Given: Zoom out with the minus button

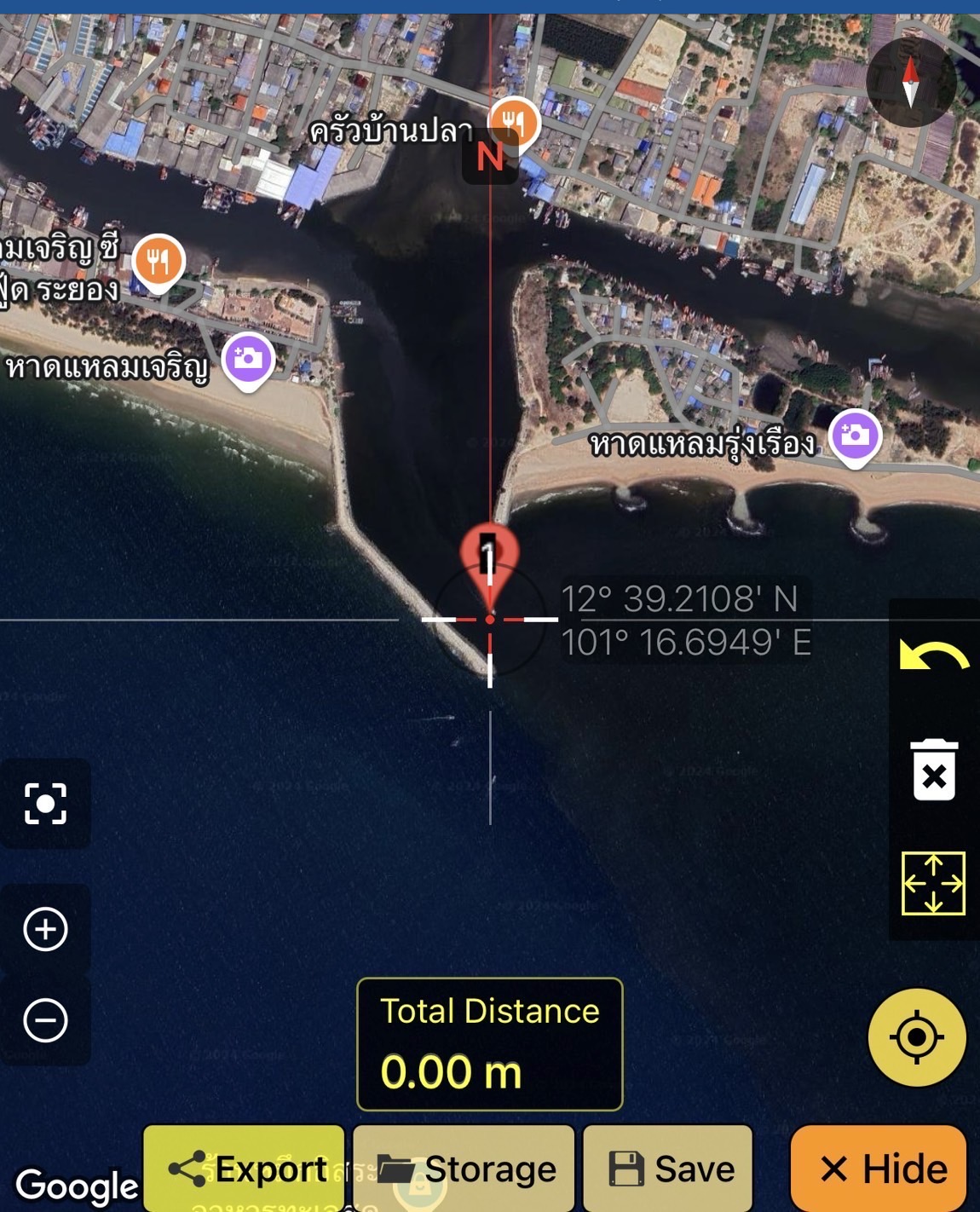Looking at the screenshot, I should click(46, 1020).
